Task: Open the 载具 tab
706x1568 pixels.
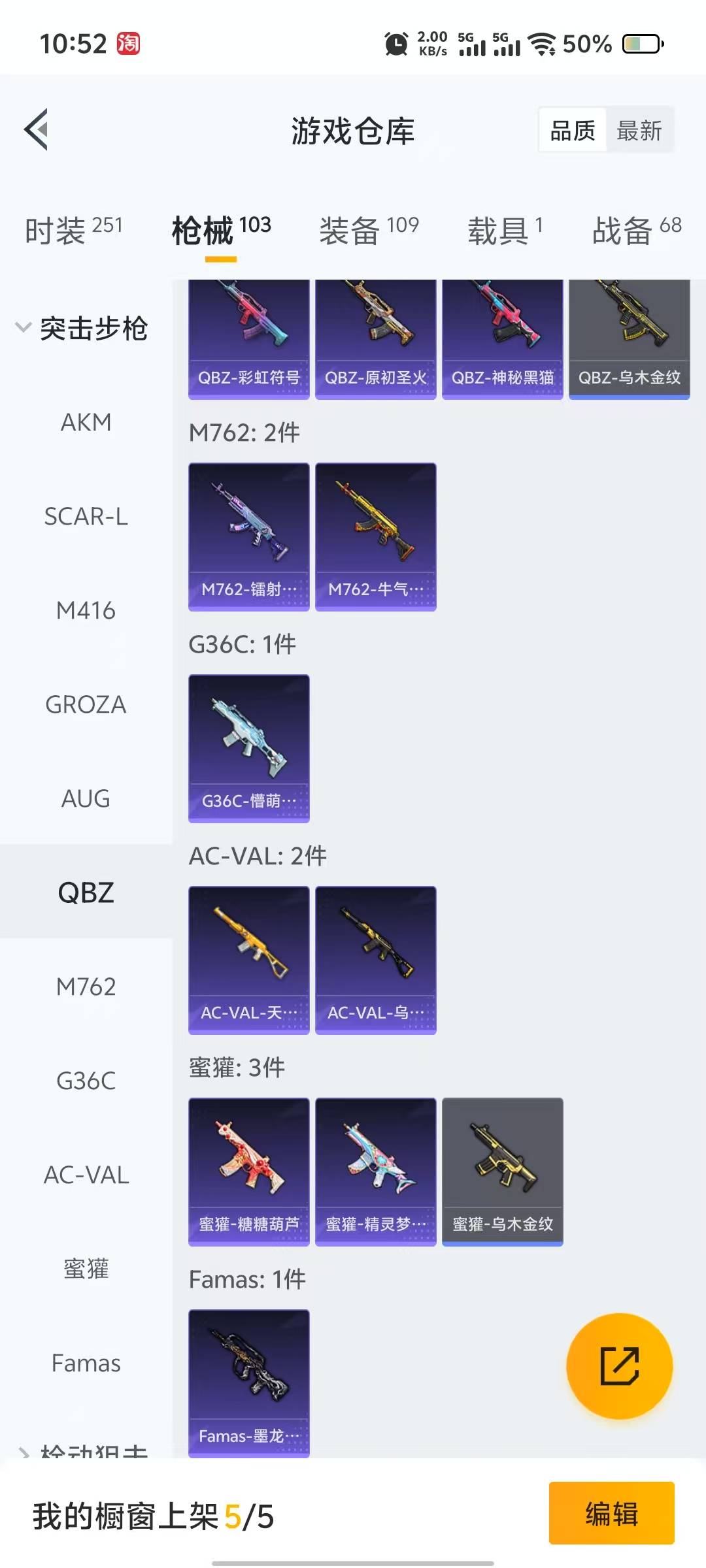Action: click(505, 230)
